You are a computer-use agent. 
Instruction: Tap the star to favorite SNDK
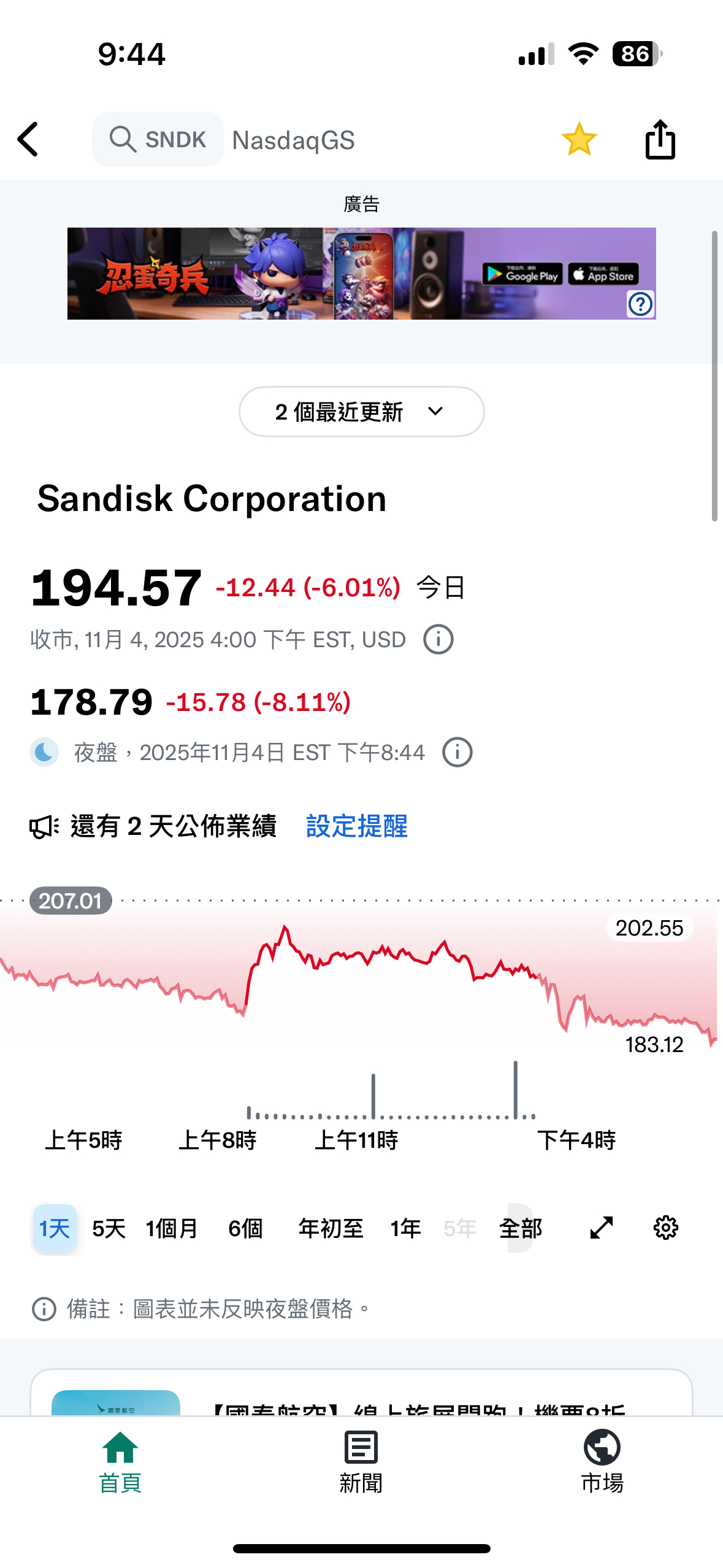(579, 139)
